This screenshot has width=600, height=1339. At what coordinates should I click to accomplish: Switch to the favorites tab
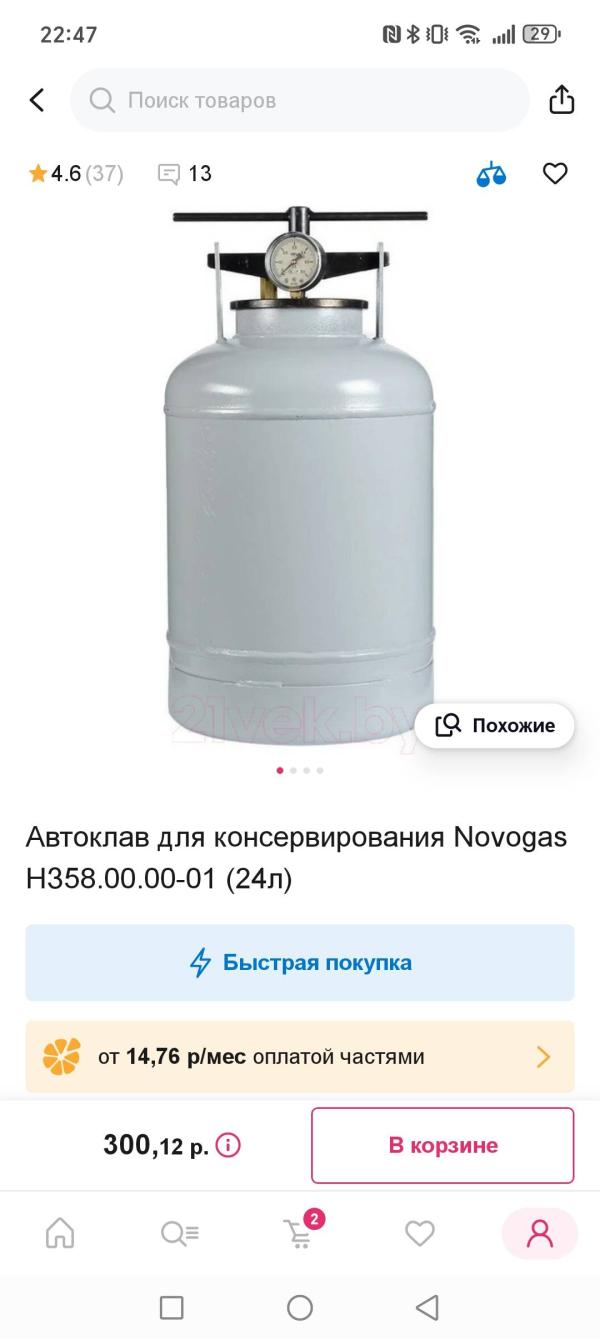coord(420,1234)
